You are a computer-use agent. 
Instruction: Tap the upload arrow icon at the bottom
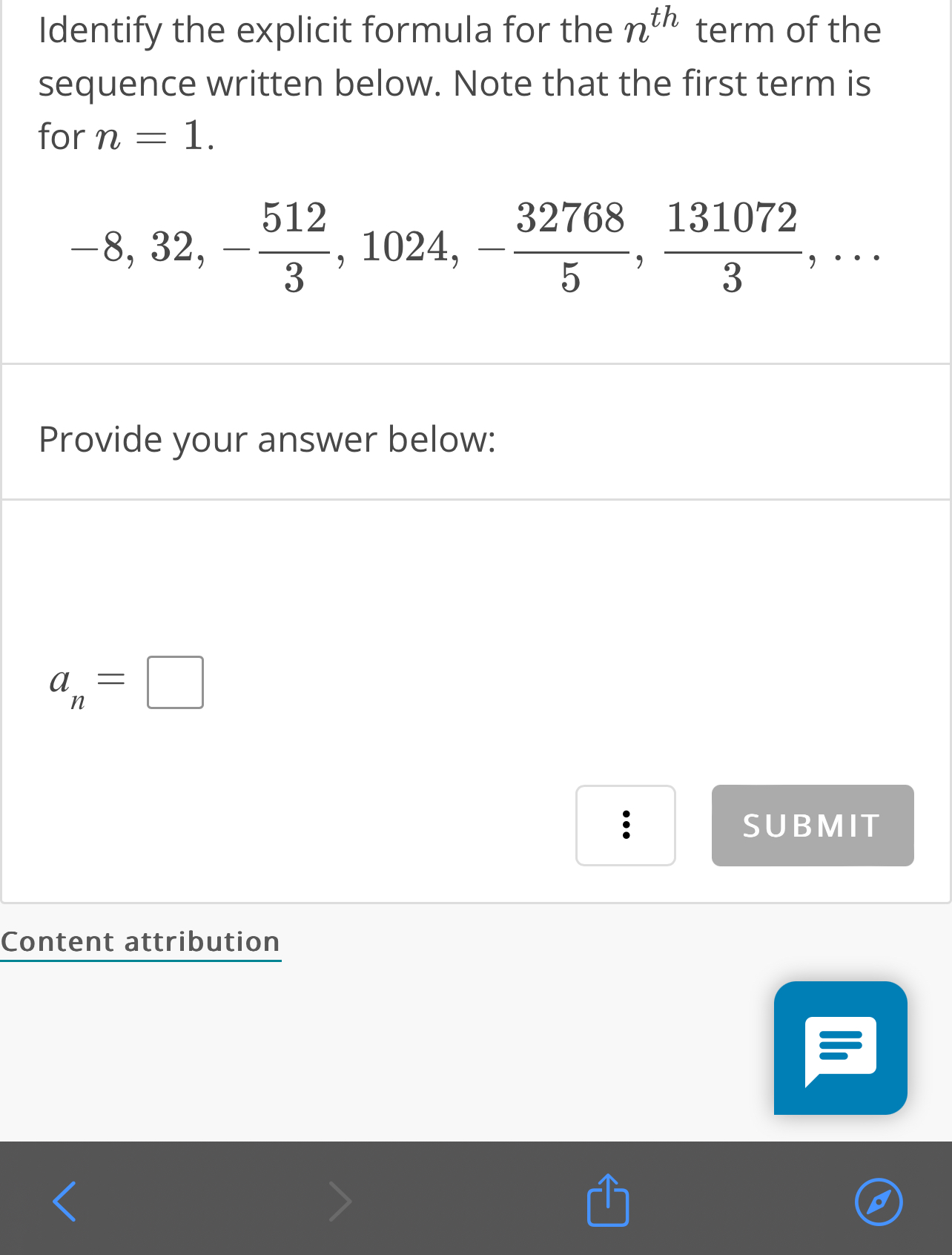pyautogui.click(x=606, y=1200)
